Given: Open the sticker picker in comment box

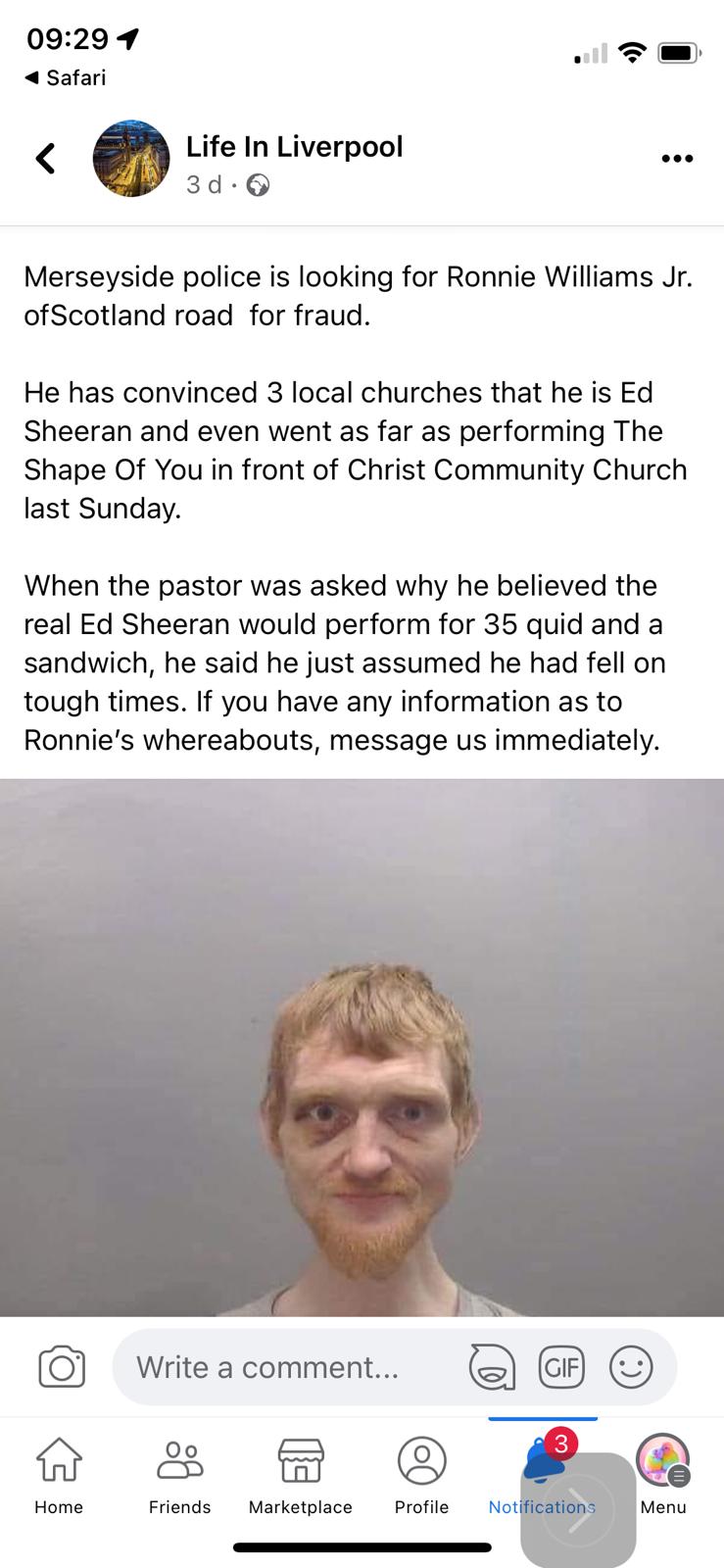Looking at the screenshot, I should 492,1367.
